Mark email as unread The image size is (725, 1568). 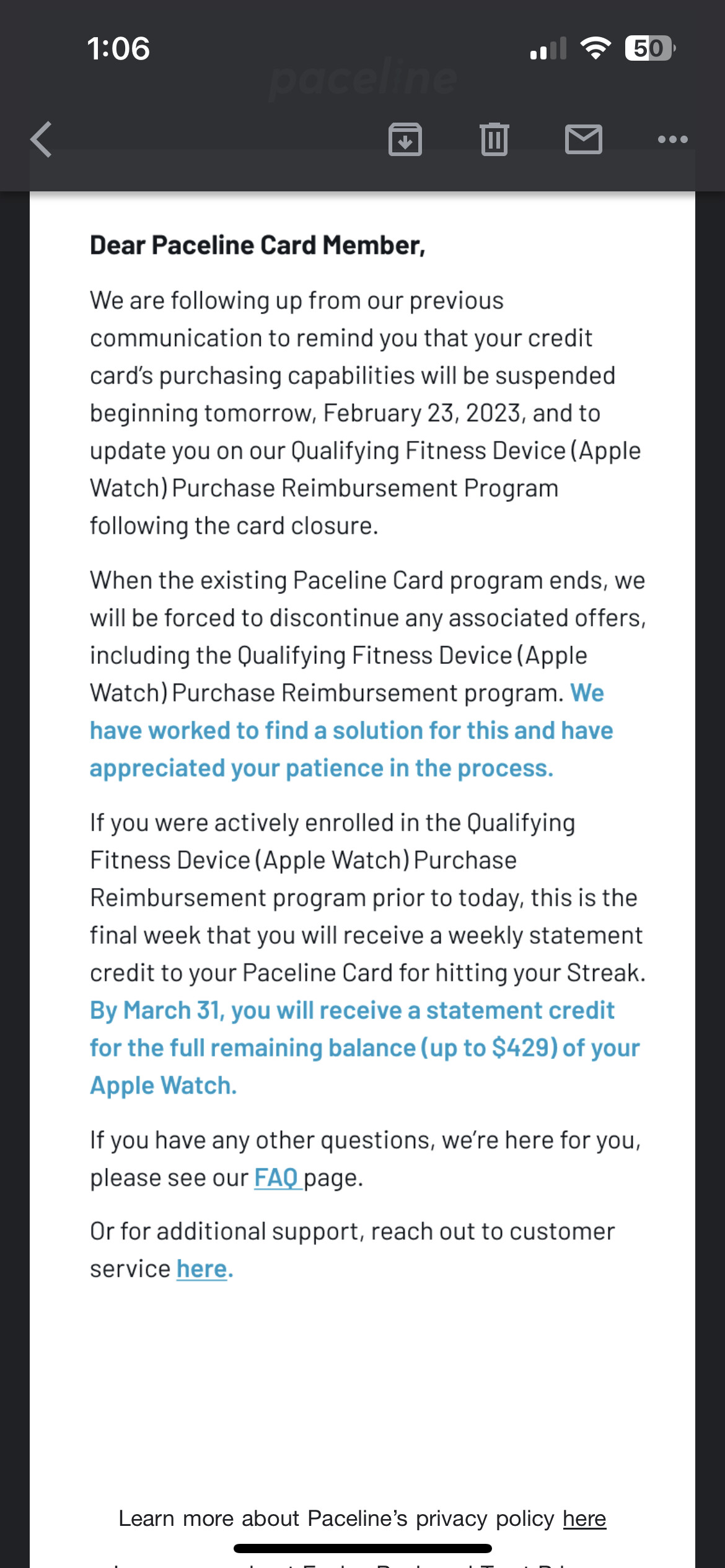tap(583, 139)
